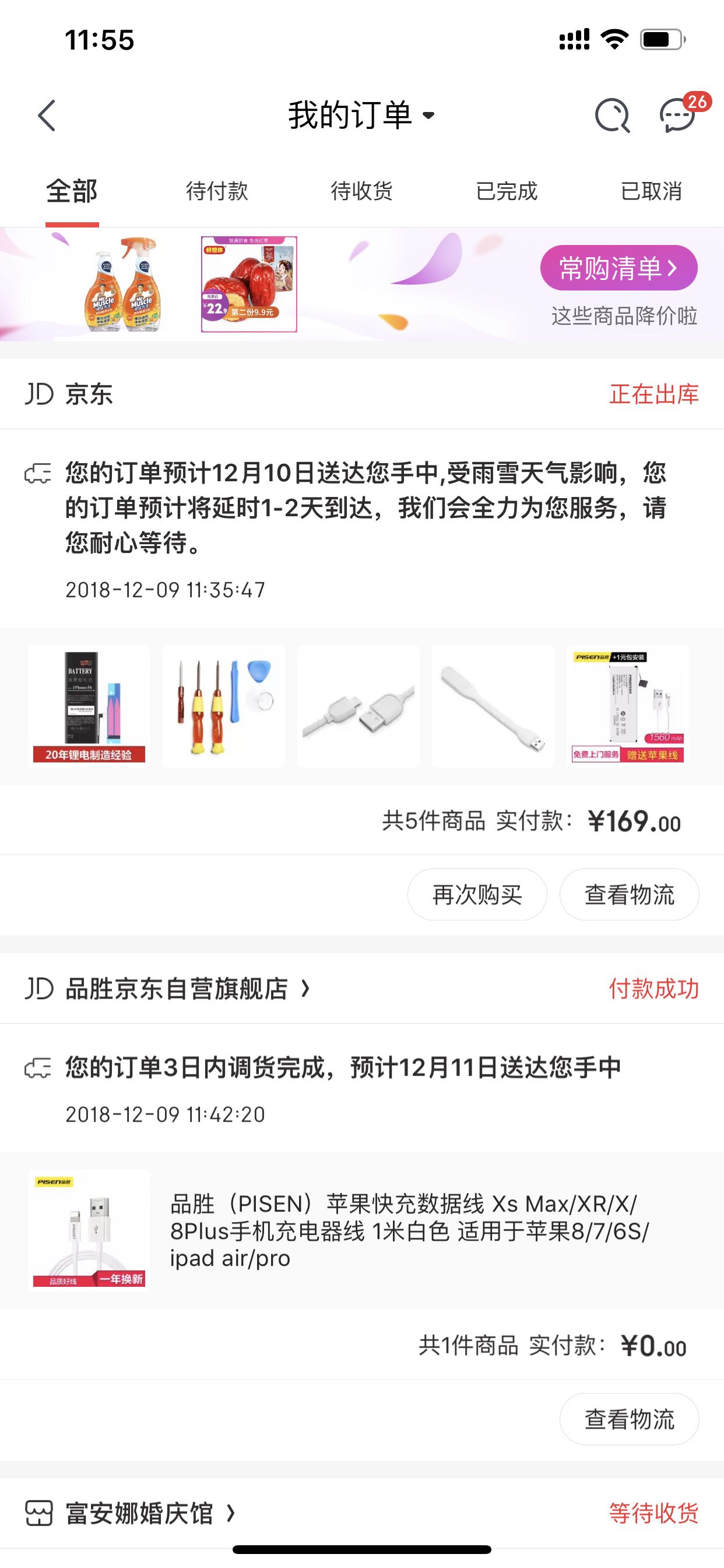
Task: Open order search
Action: (611, 116)
